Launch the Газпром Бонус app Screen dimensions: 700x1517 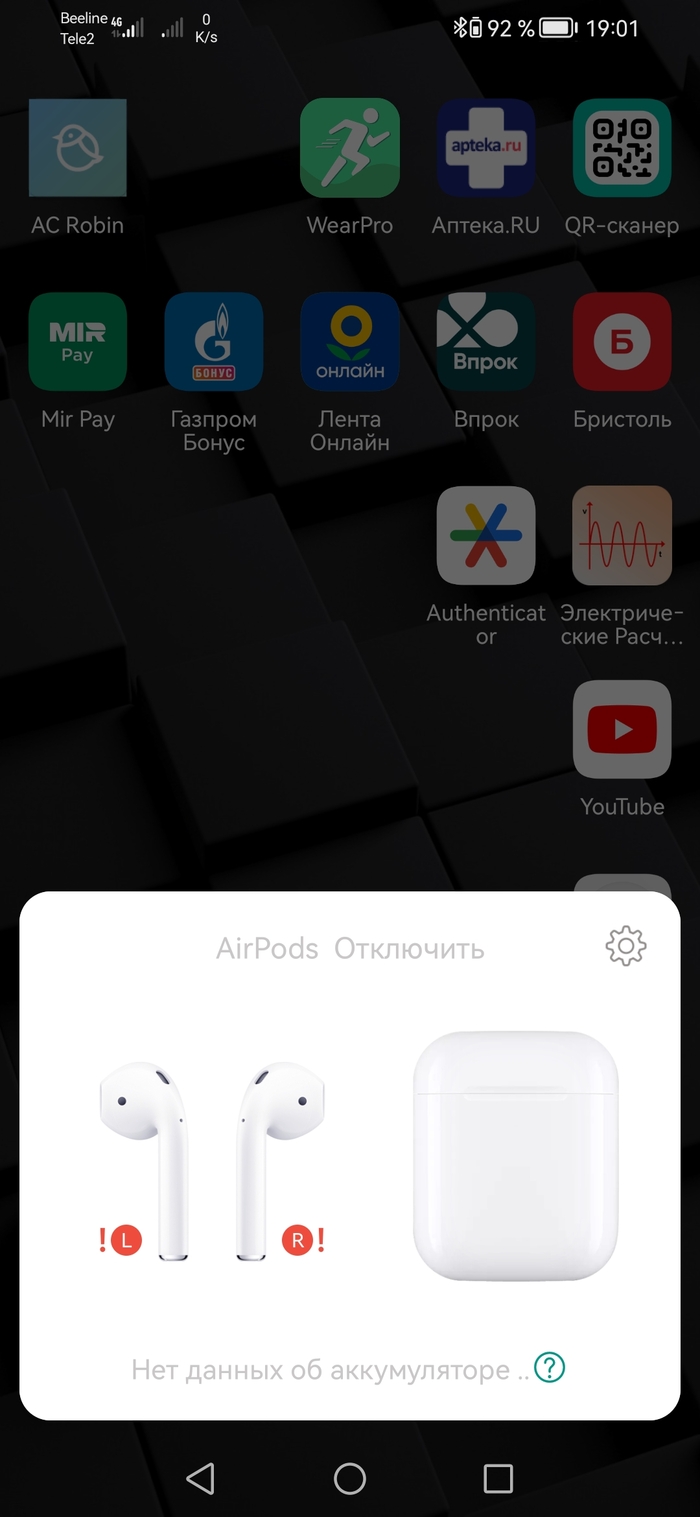point(214,342)
